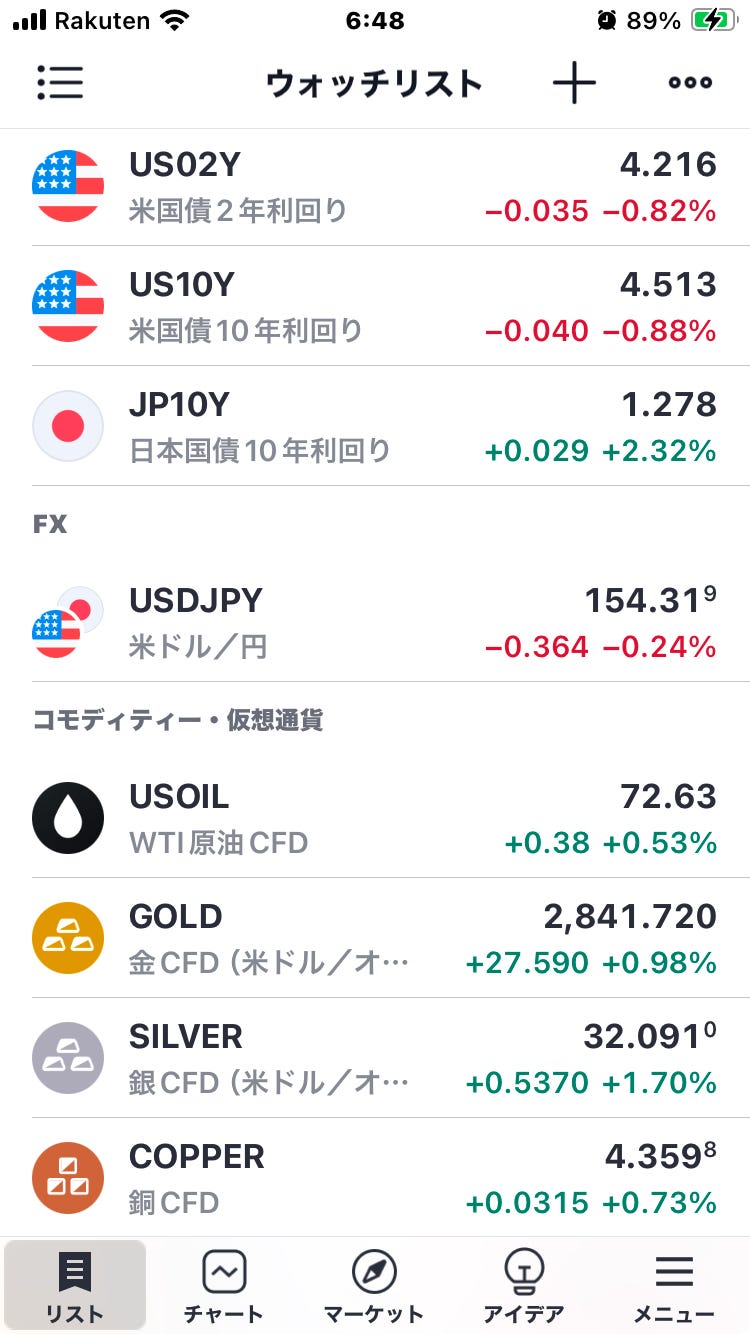Select the SILVER CFD row

pyautogui.click(x=375, y=1058)
